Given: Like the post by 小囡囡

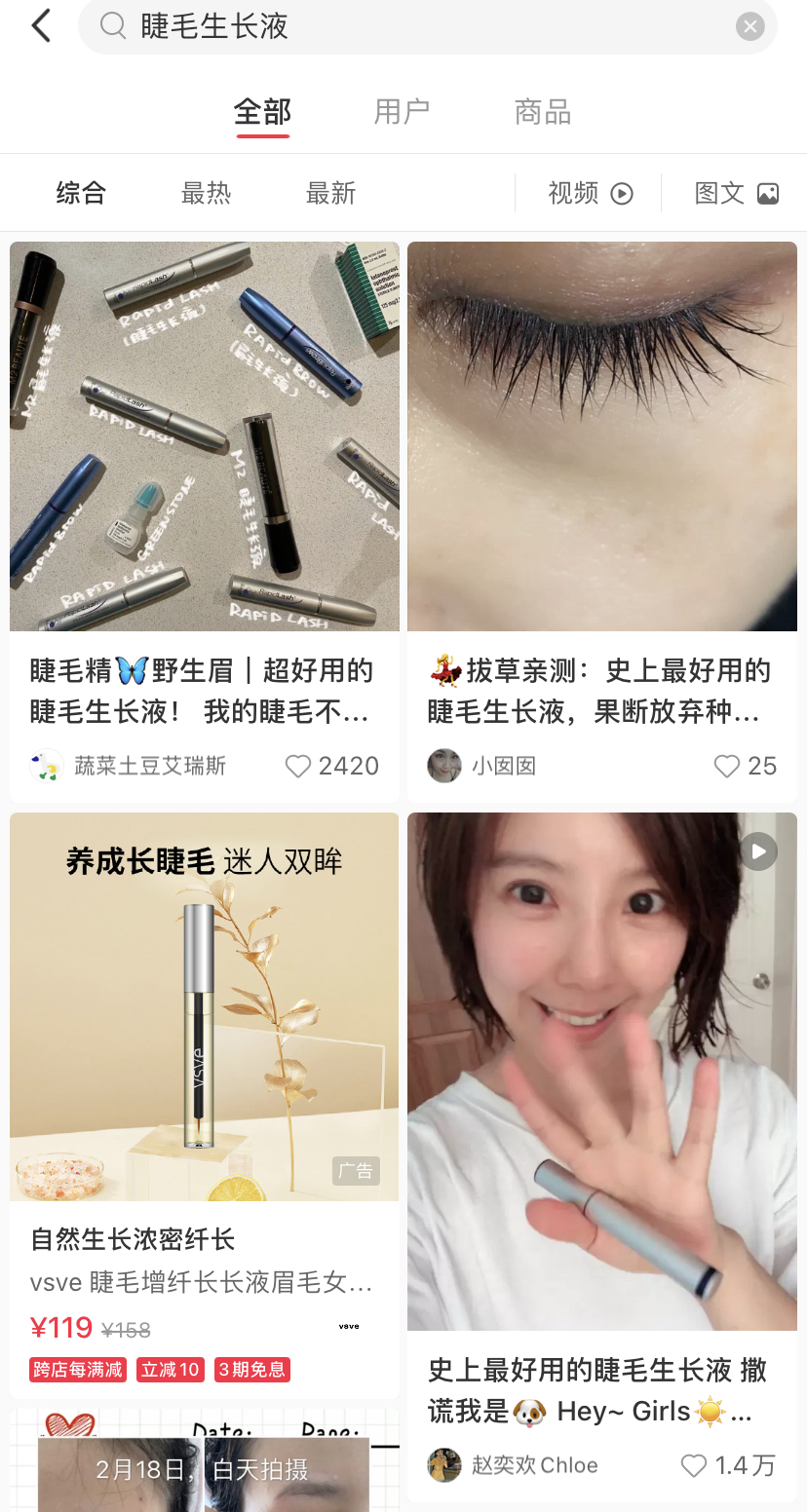Looking at the screenshot, I should (x=727, y=767).
